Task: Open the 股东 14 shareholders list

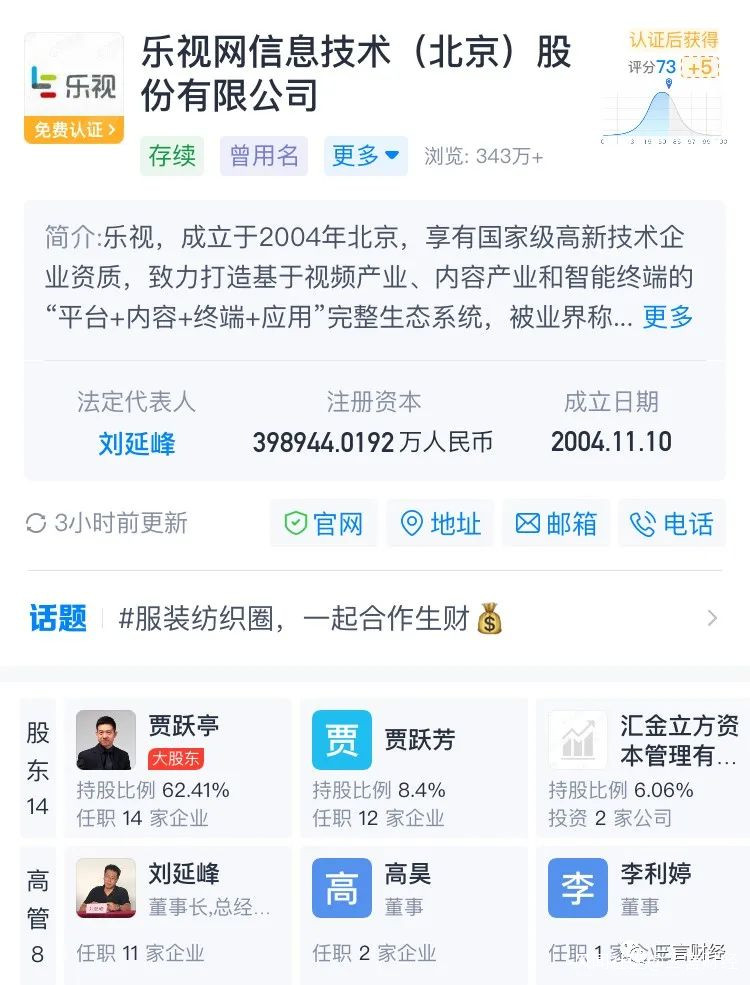Action: pos(38,768)
